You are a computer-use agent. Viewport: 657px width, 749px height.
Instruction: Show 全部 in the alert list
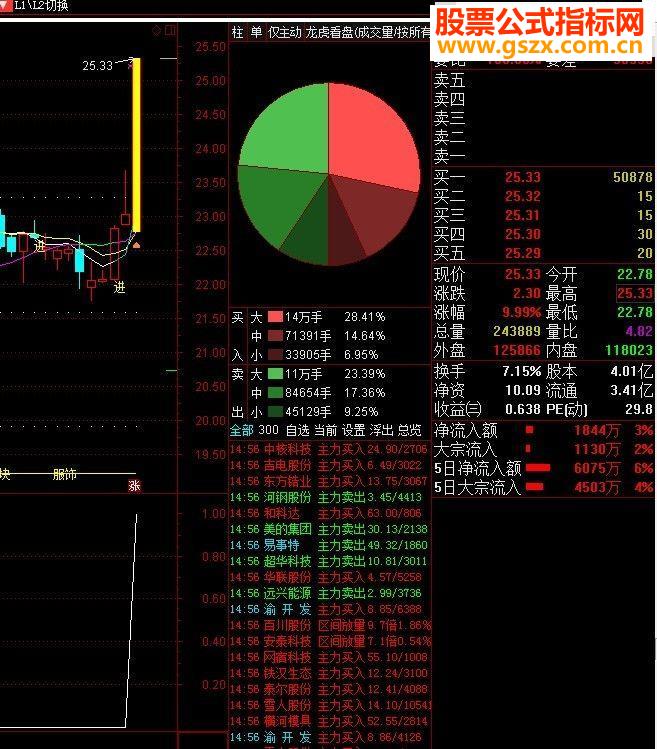tap(241, 430)
